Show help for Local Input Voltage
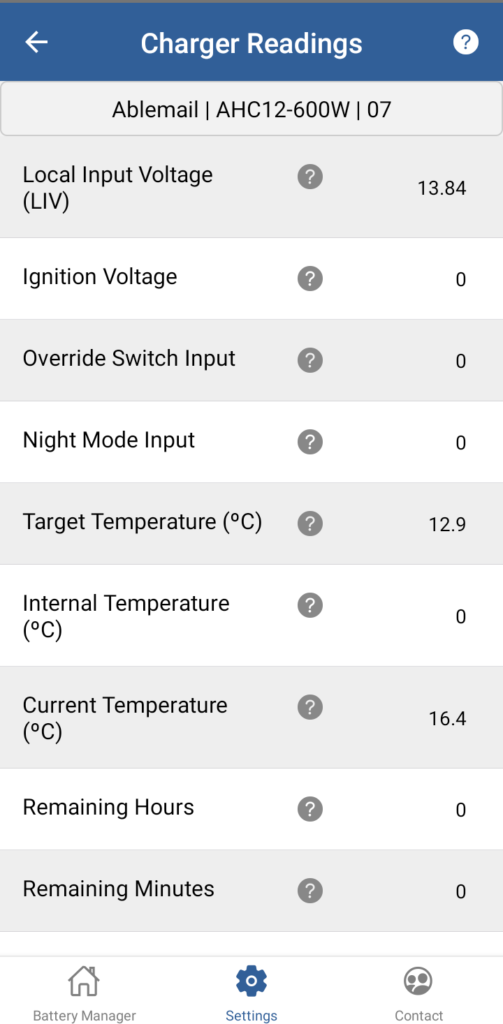This screenshot has width=503, height=1024. (310, 176)
